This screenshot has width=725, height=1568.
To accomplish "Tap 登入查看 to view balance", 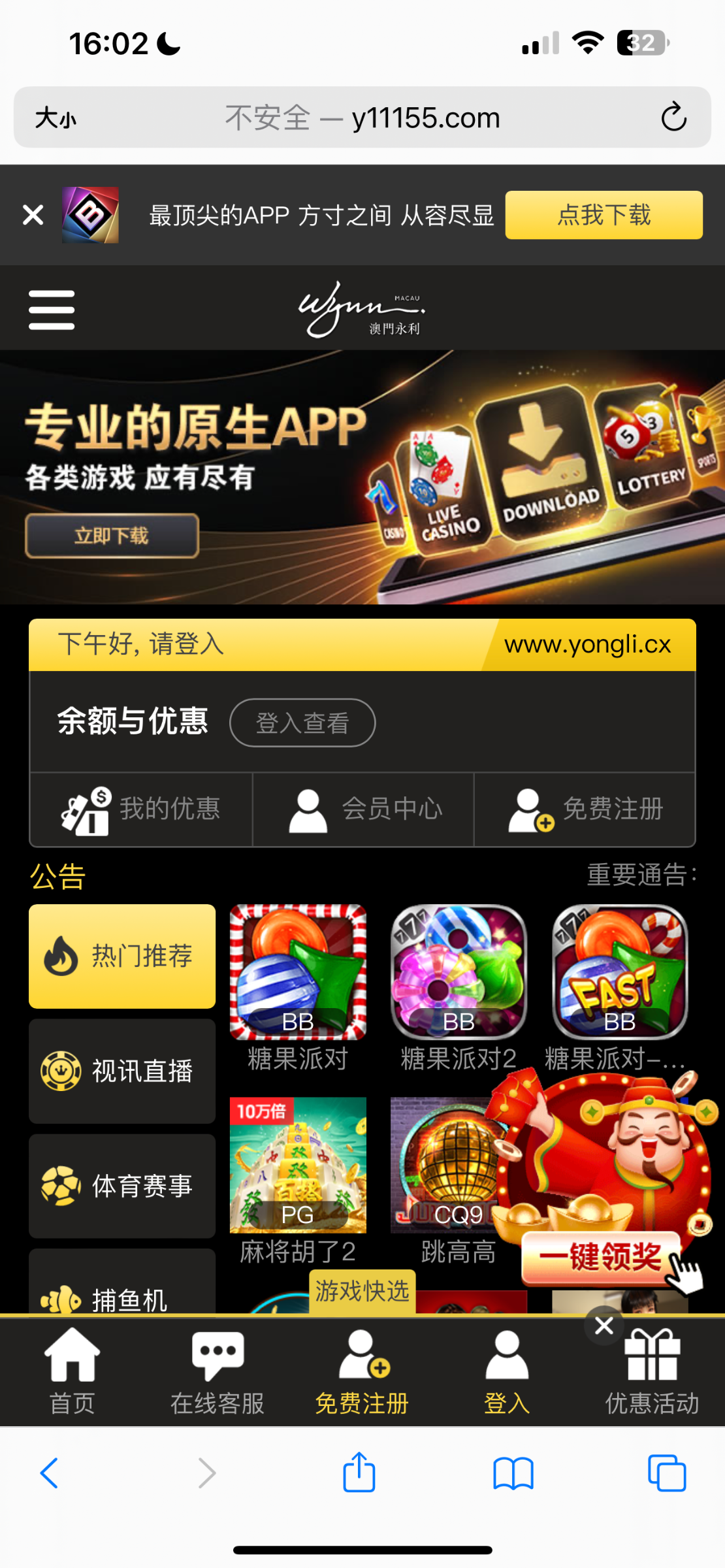I will (302, 723).
